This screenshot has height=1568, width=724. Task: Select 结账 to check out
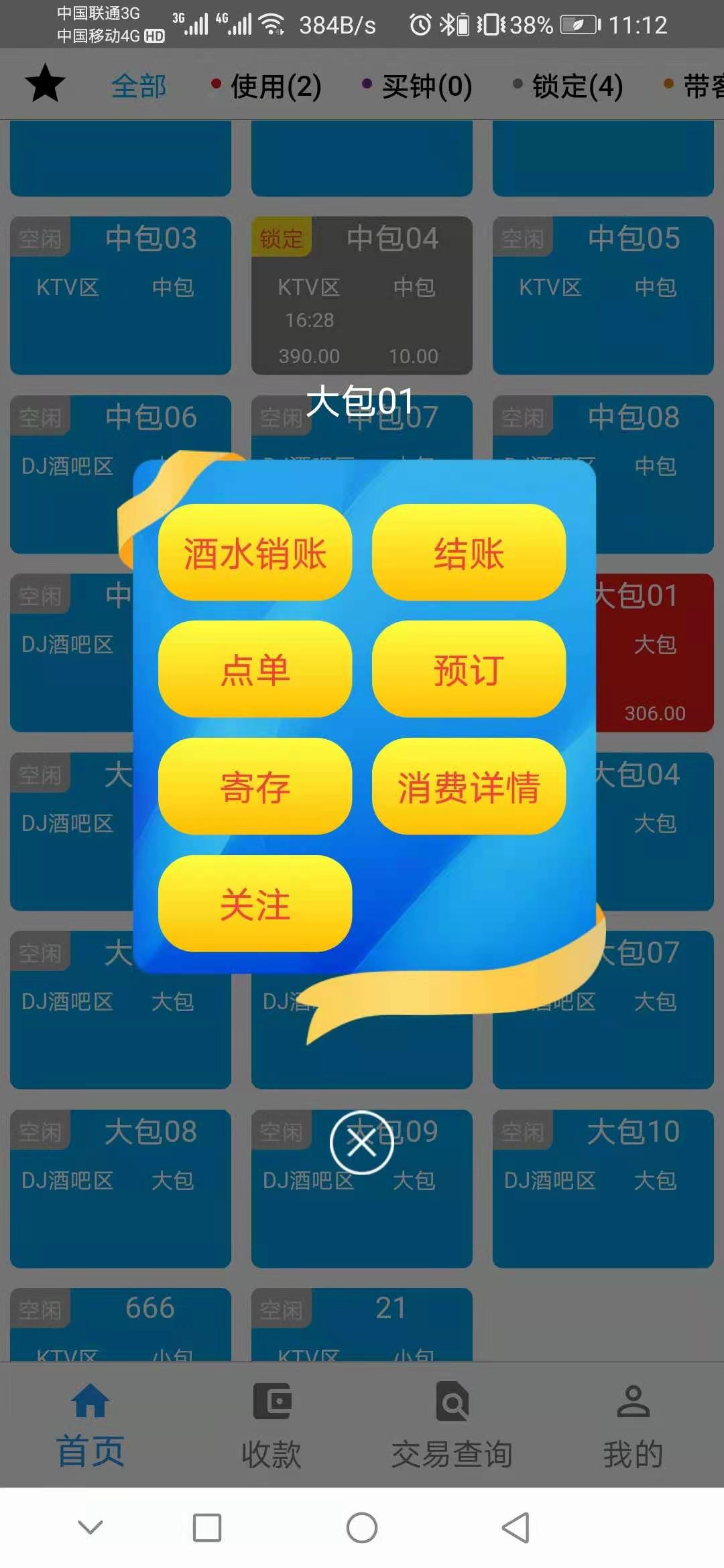(469, 553)
